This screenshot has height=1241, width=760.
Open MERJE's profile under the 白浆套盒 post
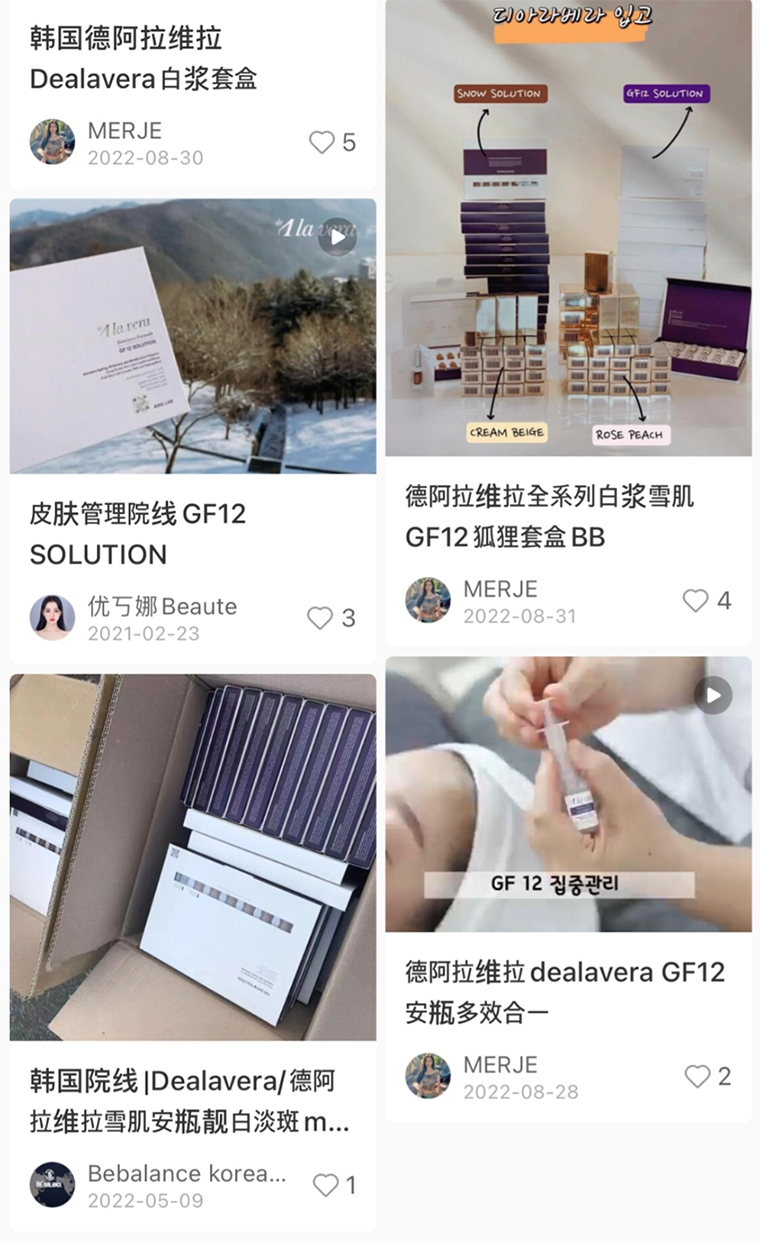[52, 143]
